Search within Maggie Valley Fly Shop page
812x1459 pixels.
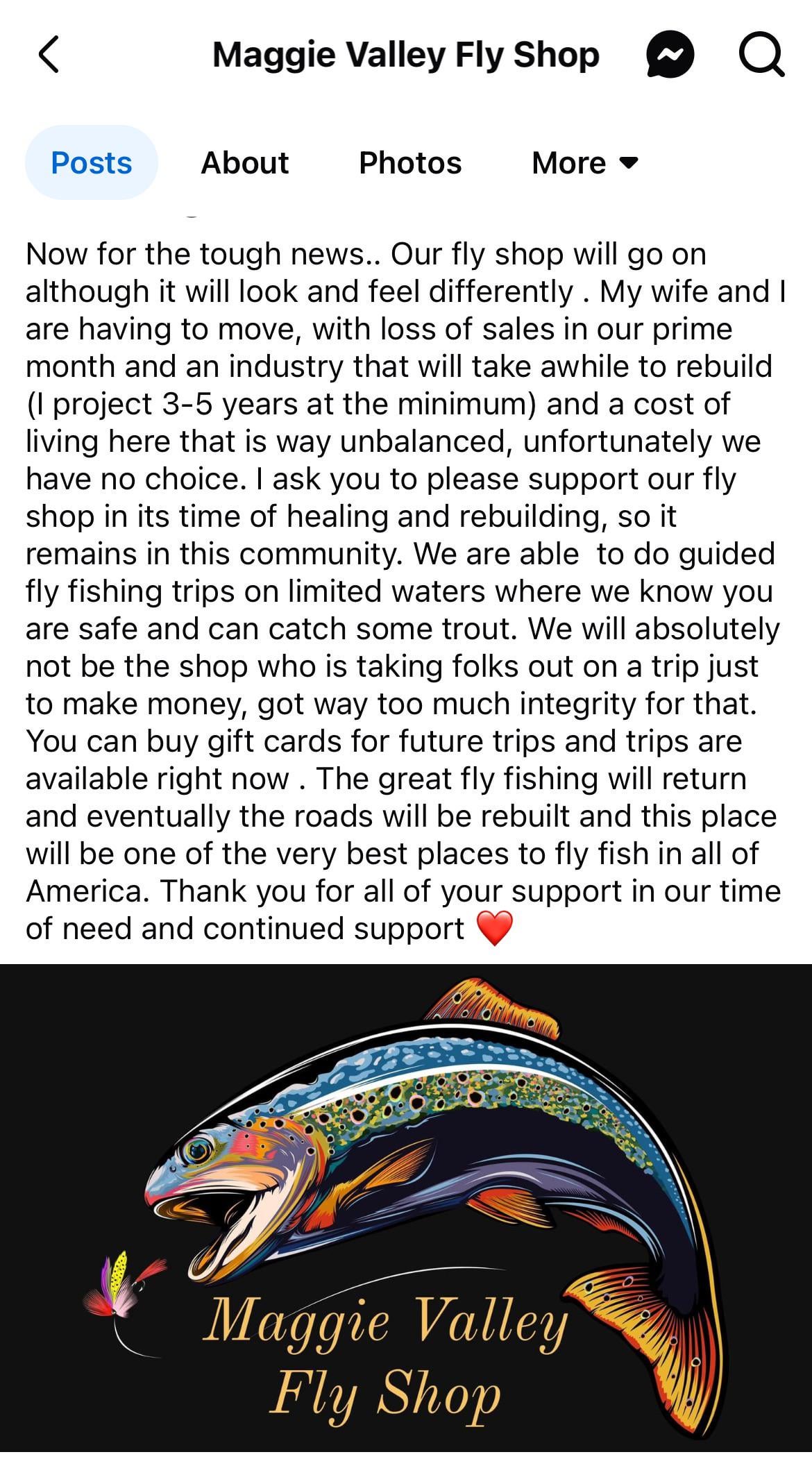point(761,56)
